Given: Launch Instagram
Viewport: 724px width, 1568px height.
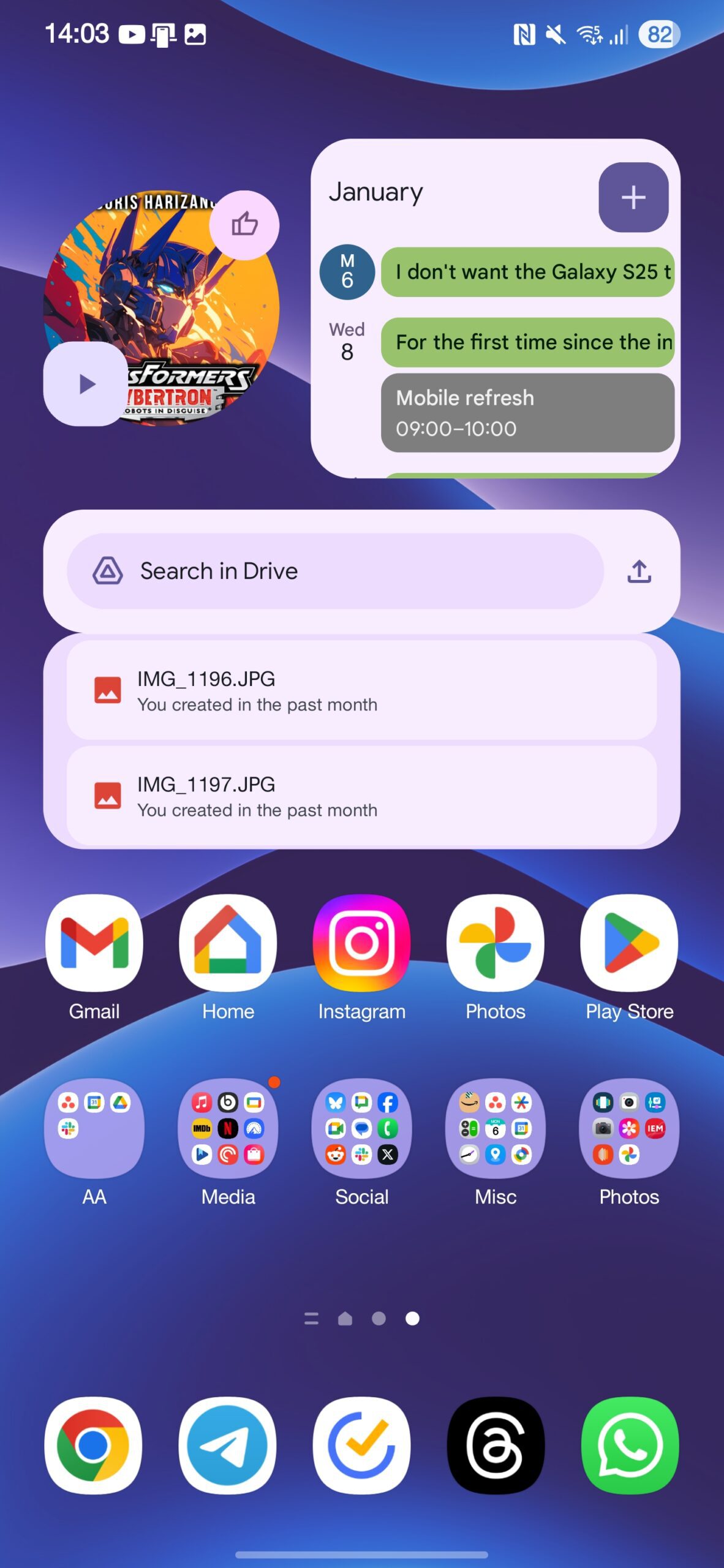Looking at the screenshot, I should [361, 943].
